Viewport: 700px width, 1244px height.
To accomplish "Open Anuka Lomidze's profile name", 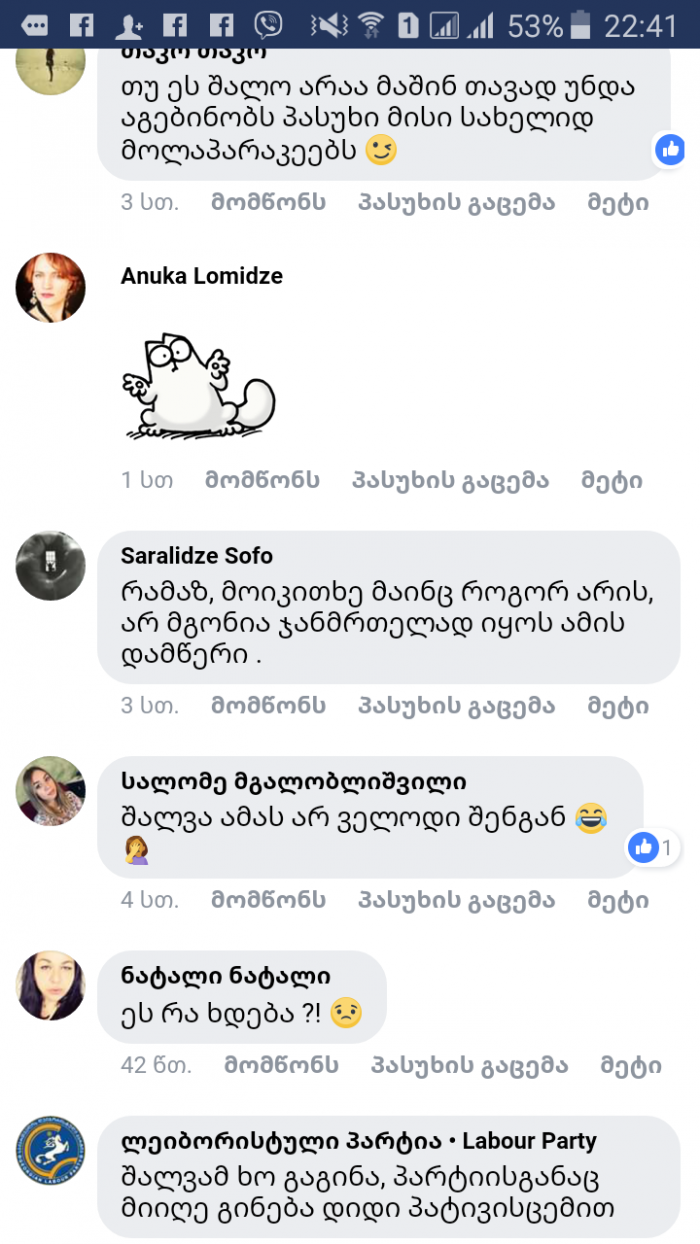I will pyautogui.click(x=202, y=276).
